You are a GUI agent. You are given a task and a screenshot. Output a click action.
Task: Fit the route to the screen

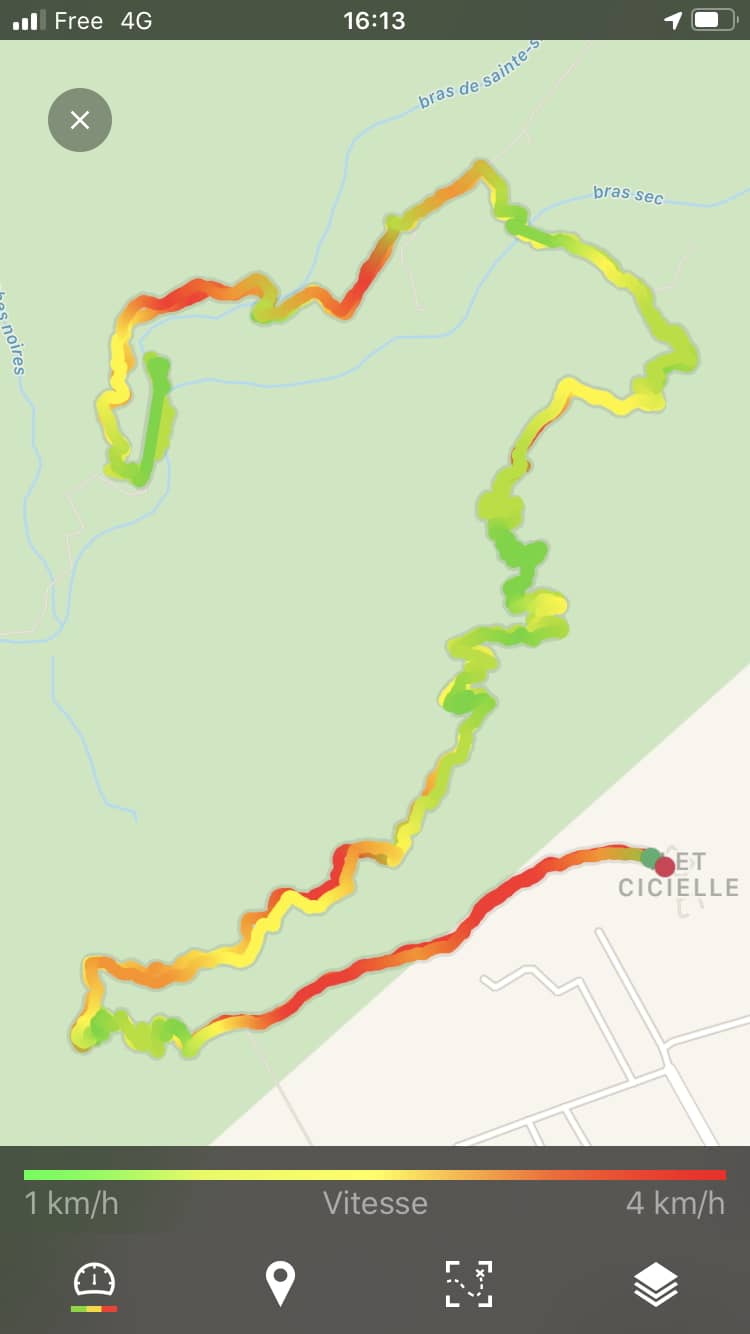click(x=468, y=1283)
